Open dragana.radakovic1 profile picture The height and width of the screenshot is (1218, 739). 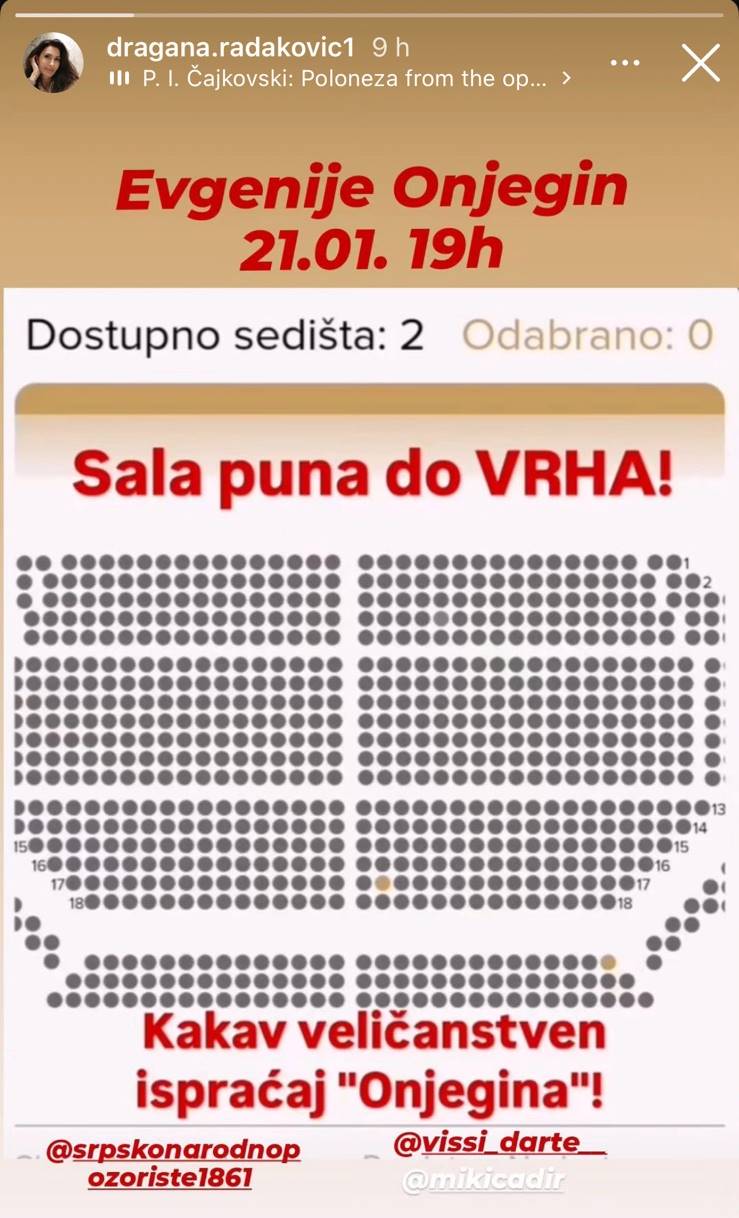click(53, 63)
